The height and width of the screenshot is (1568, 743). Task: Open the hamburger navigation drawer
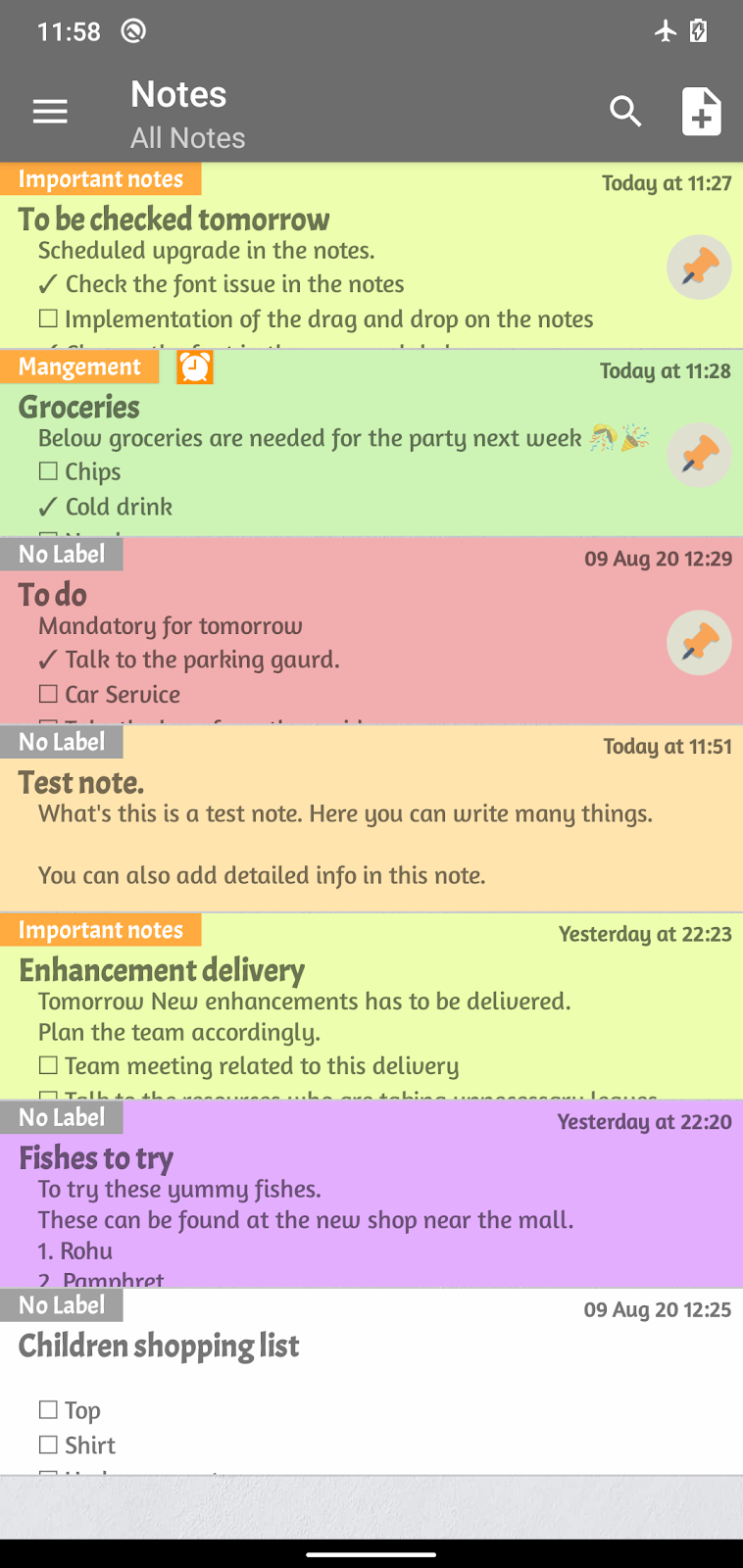click(x=50, y=112)
